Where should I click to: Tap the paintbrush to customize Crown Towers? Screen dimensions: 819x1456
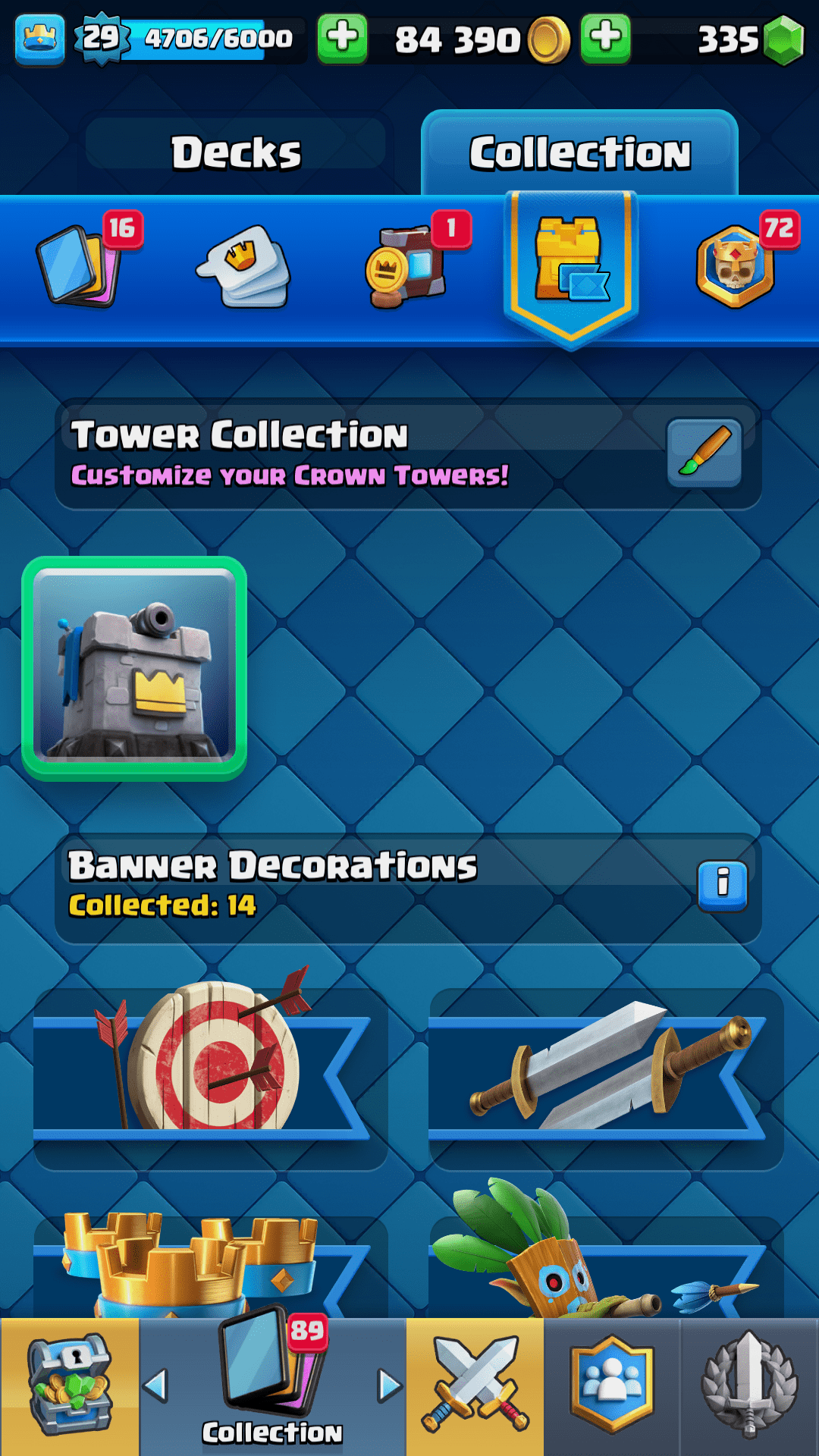[x=704, y=453]
